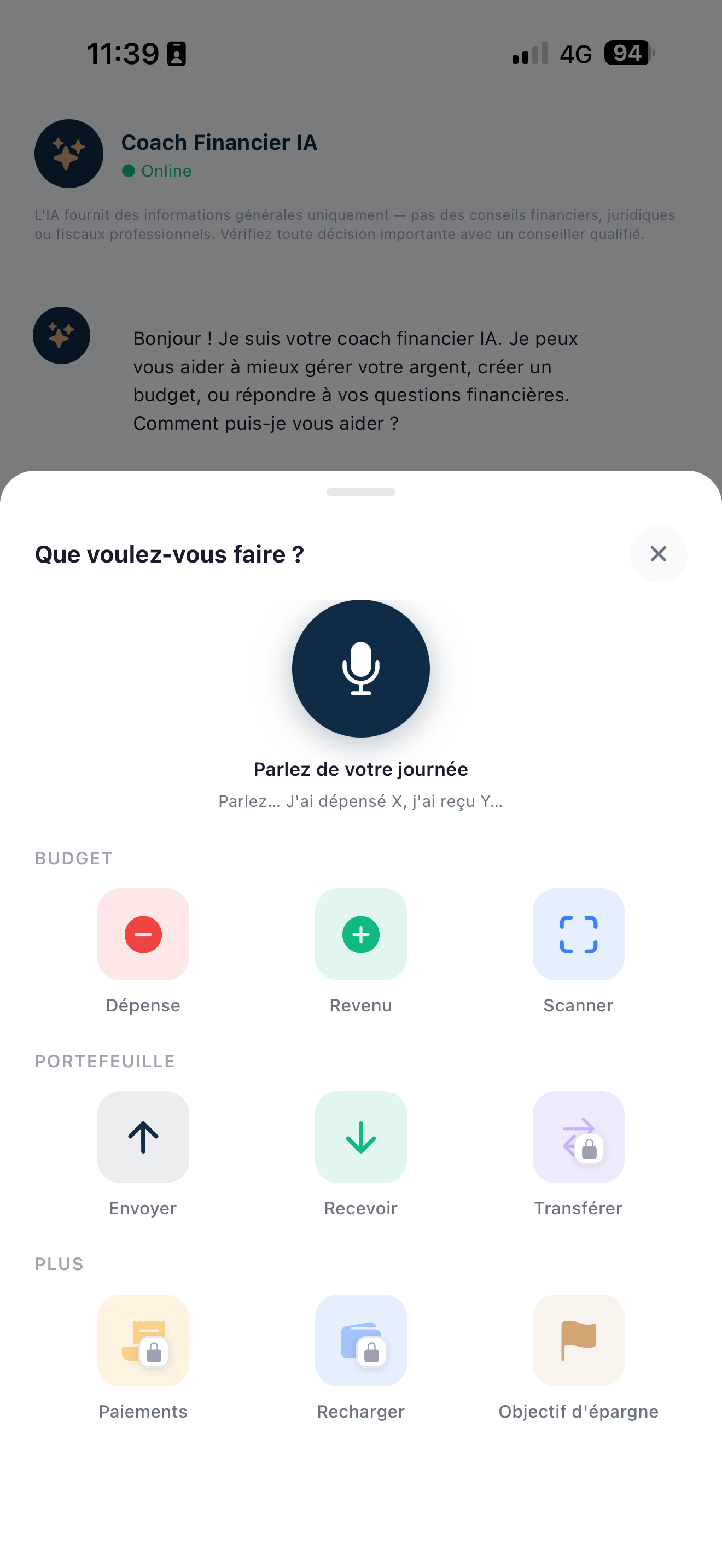Tap the Envoyer send icon

click(x=143, y=1137)
